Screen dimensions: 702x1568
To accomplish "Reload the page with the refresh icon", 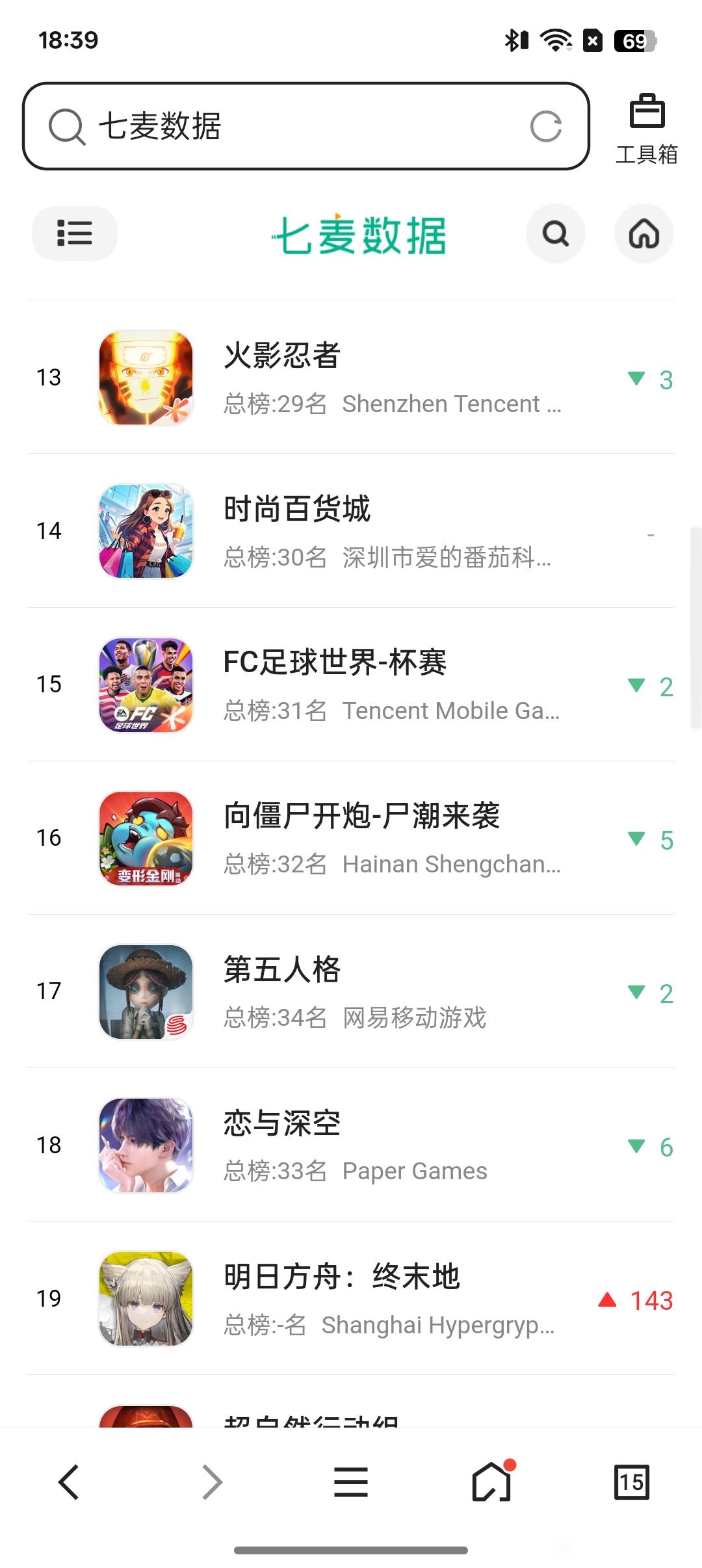I will pyautogui.click(x=545, y=126).
